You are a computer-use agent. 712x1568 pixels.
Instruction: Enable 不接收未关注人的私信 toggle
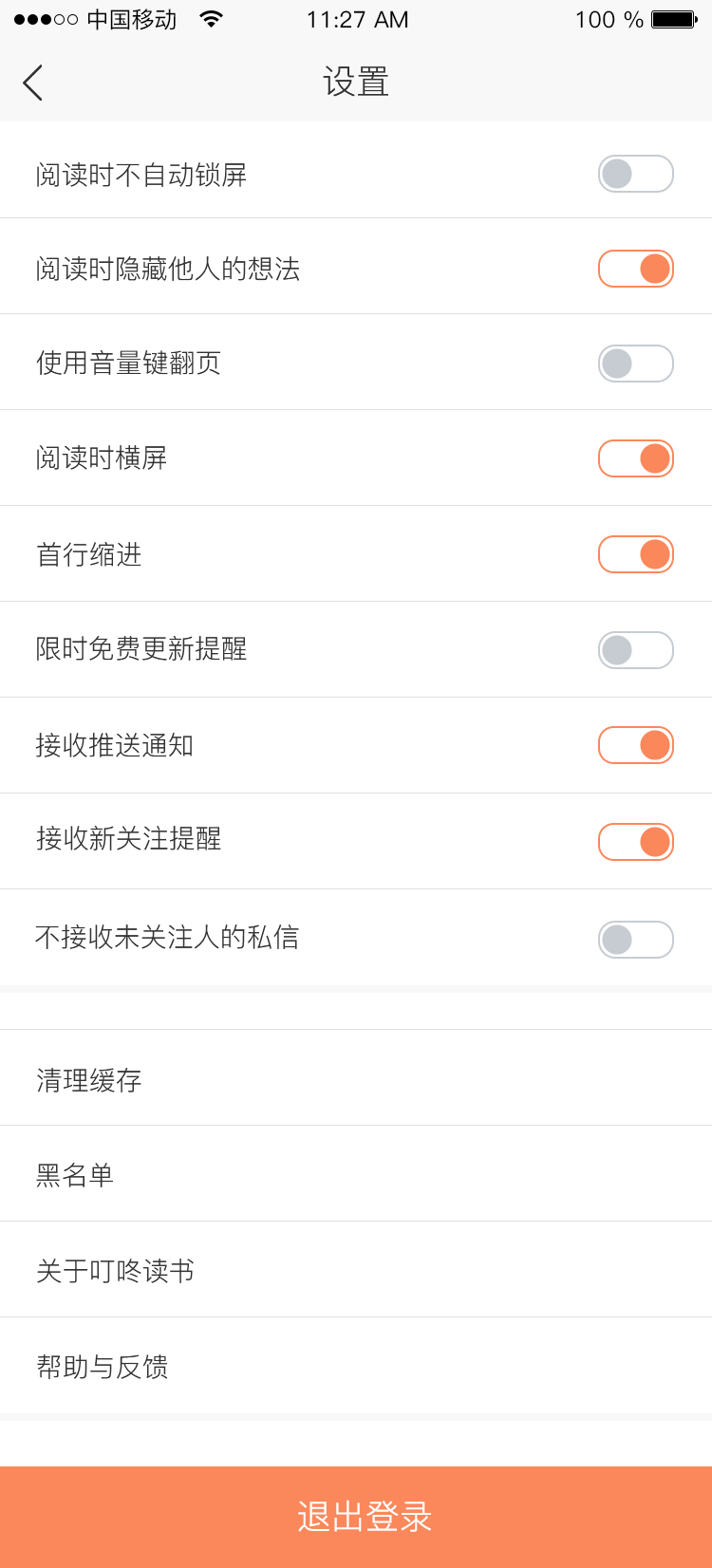coord(636,940)
